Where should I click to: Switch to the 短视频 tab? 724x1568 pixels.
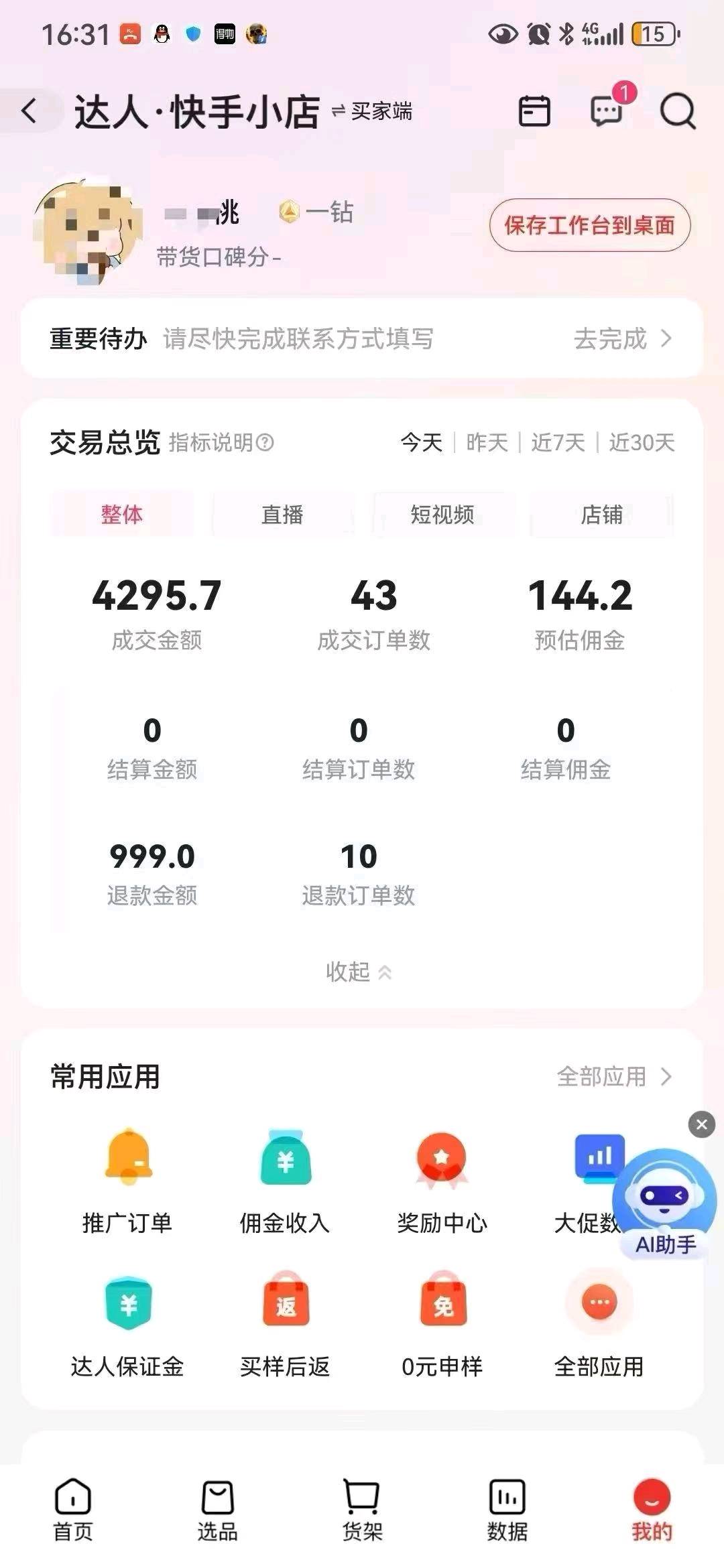click(442, 515)
